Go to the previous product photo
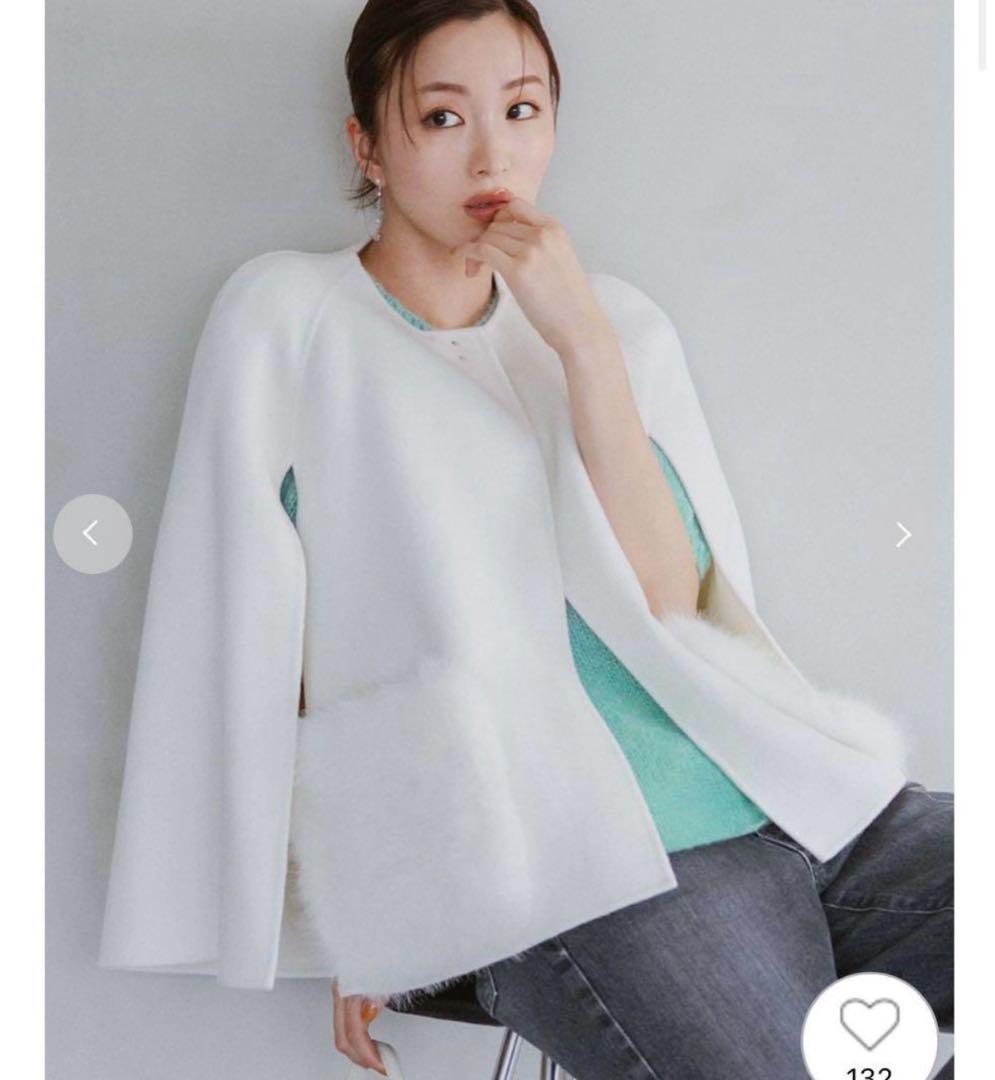Viewport: 995px width, 1080px height. point(92,534)
